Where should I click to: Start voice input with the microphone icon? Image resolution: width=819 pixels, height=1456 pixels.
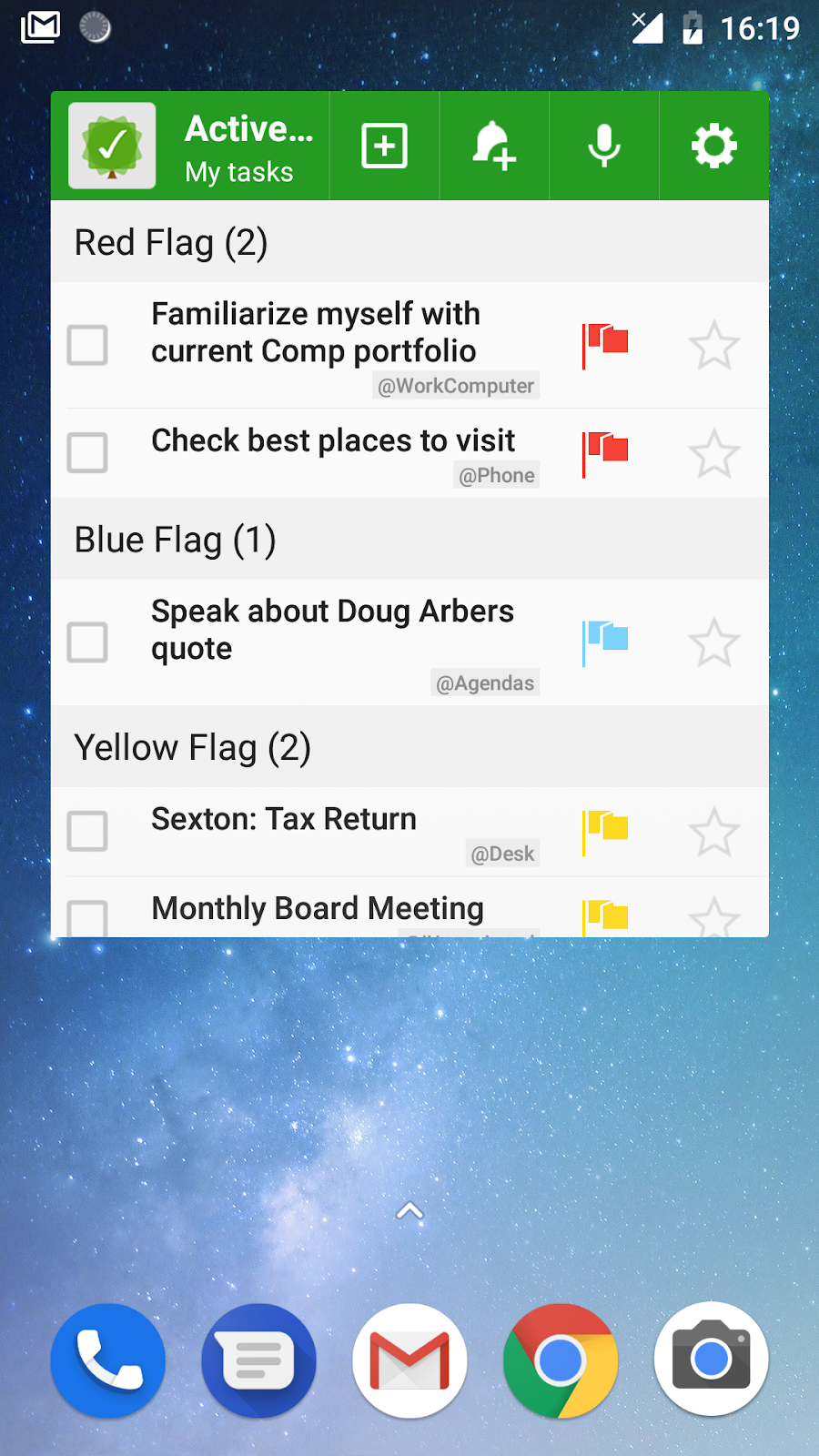point(604,146)
